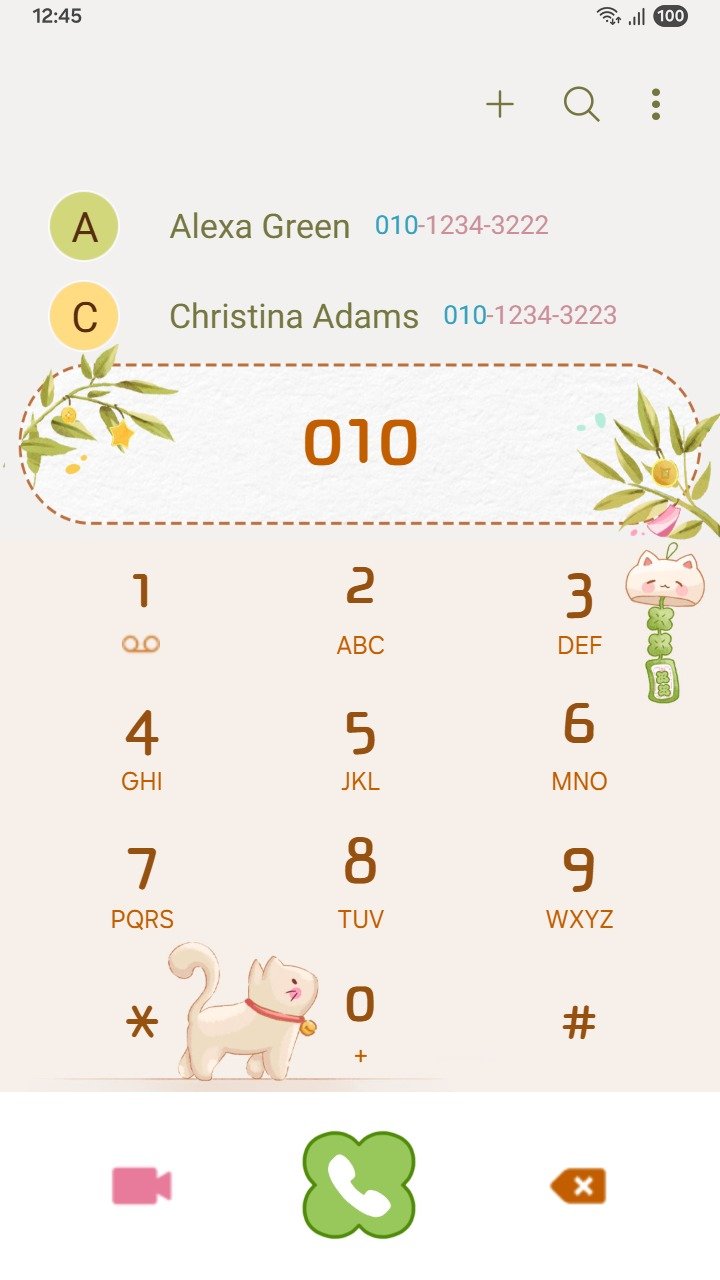
Task: Dial digit 7 PQRS key
Action: pyautogui.click(x=141, y=885)
